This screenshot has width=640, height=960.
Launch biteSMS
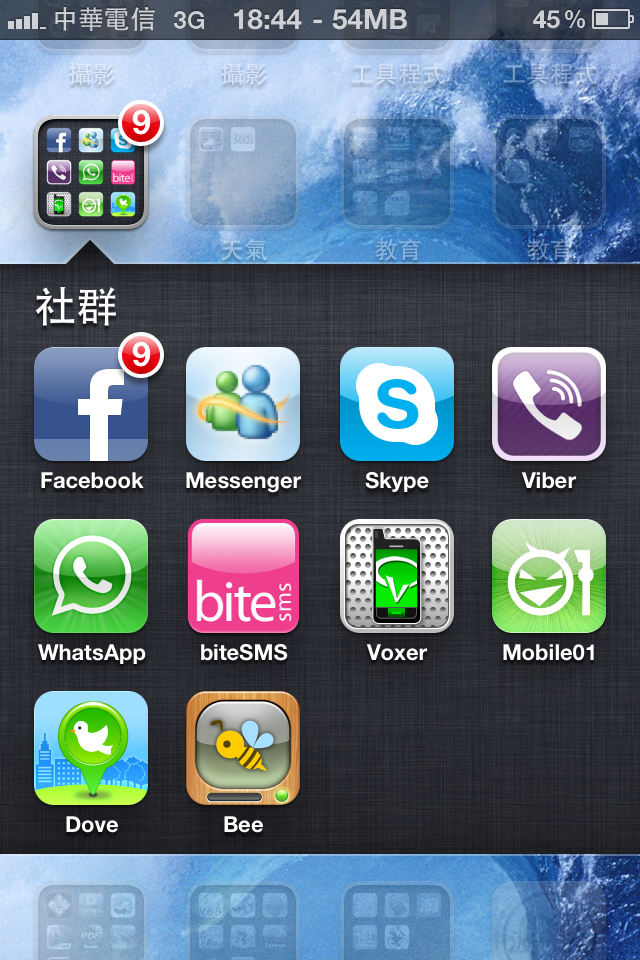point(243,576)
